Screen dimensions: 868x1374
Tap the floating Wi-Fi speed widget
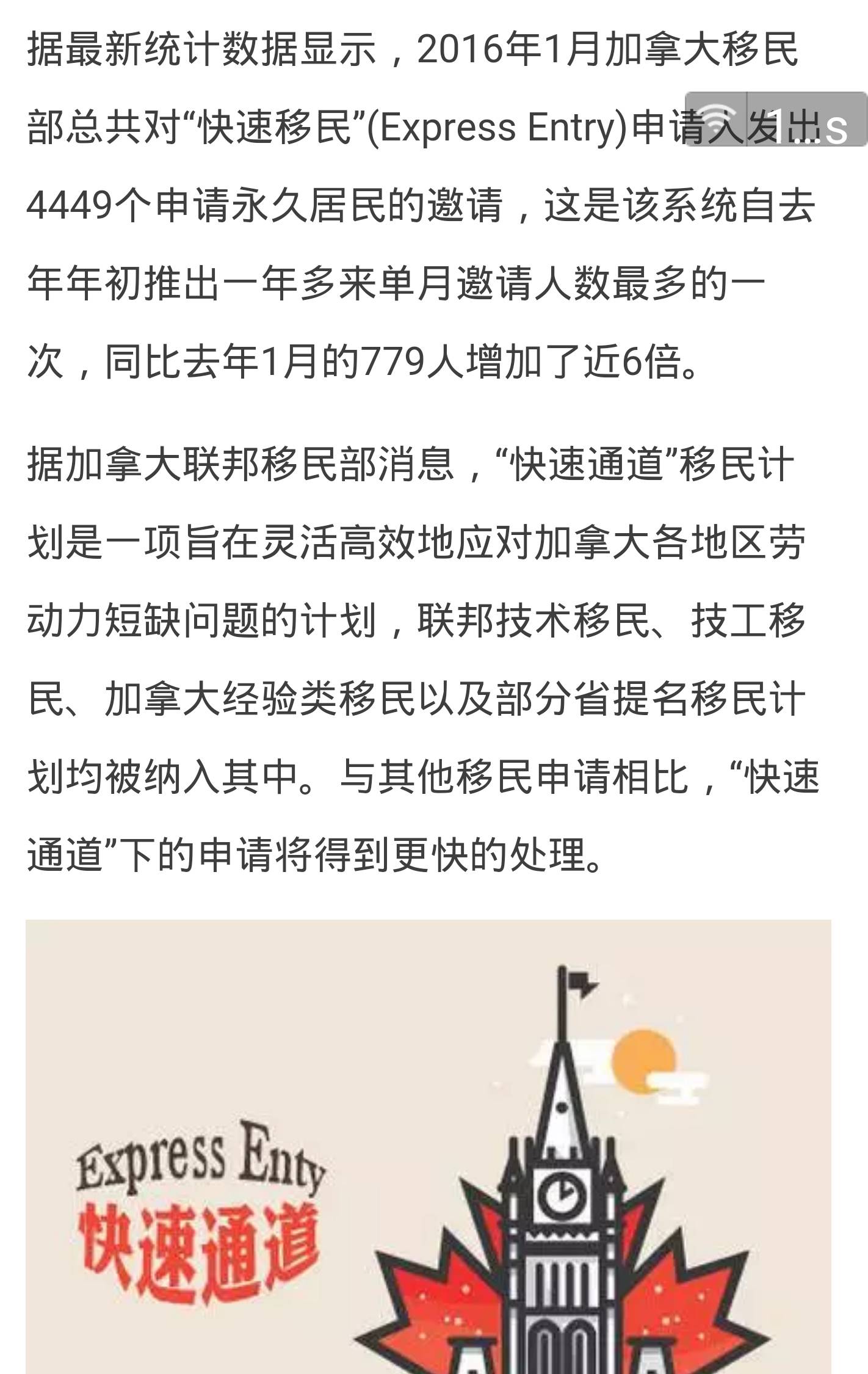[x=775, y=120]
